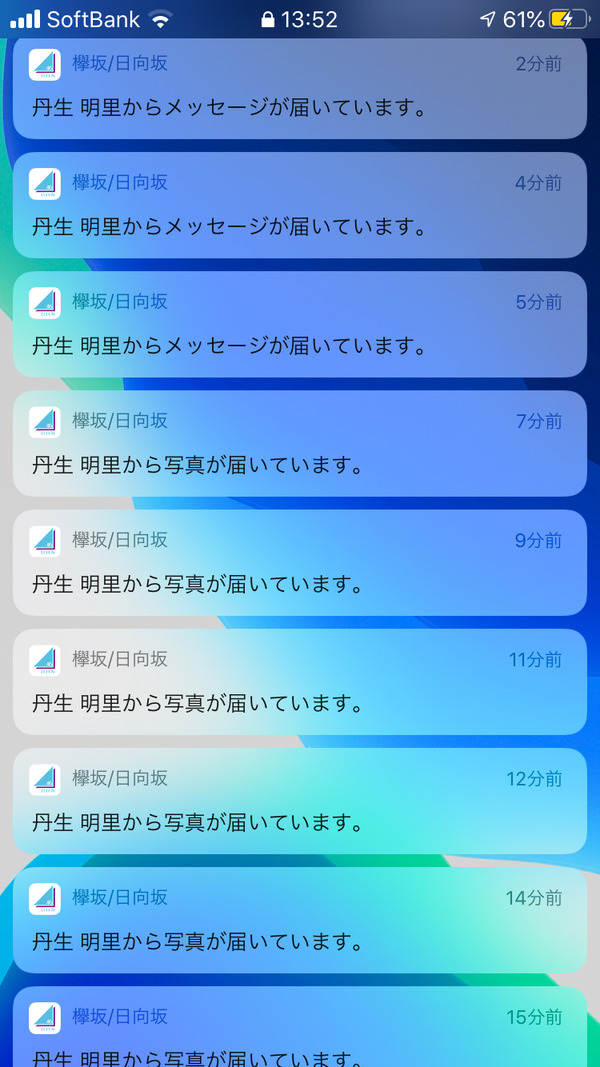Image resolution: width=600 pixels, height=1067 pixels.
Task: Open the photo notification from 14分前
Action: pos(299,920)
